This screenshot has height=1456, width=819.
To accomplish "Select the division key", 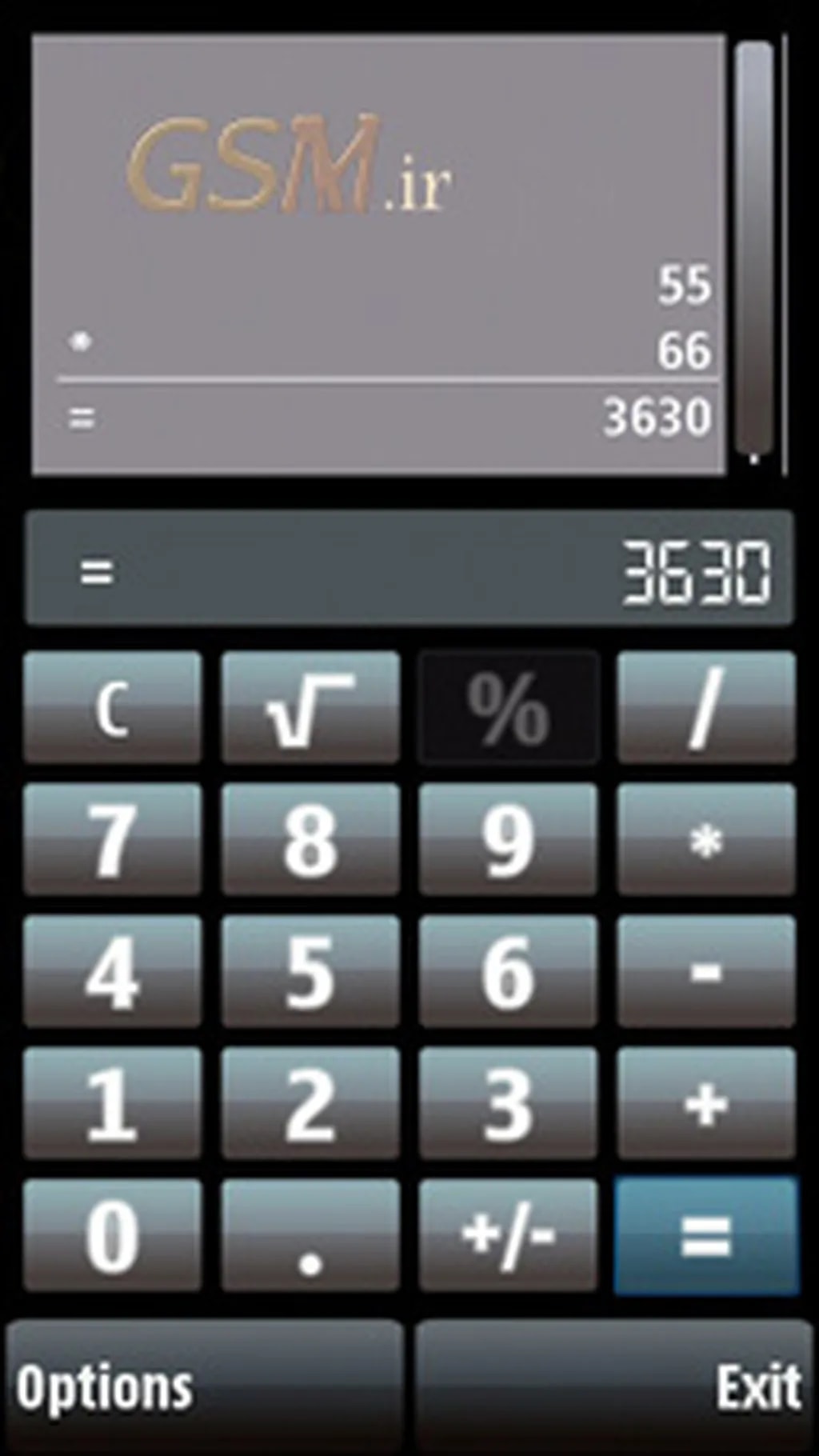I will coord(705,708).
